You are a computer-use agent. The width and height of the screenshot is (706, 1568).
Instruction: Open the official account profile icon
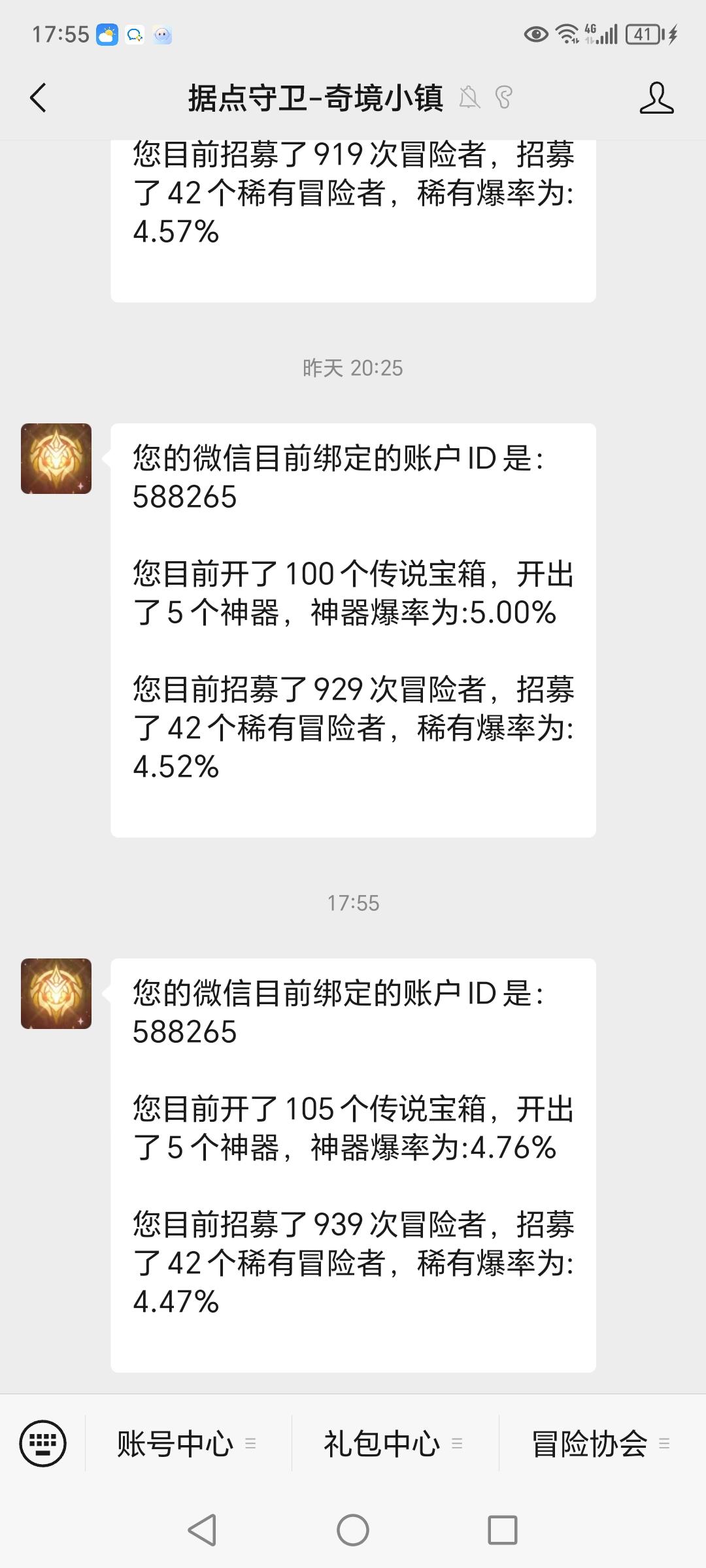click(x=656, y=98)
